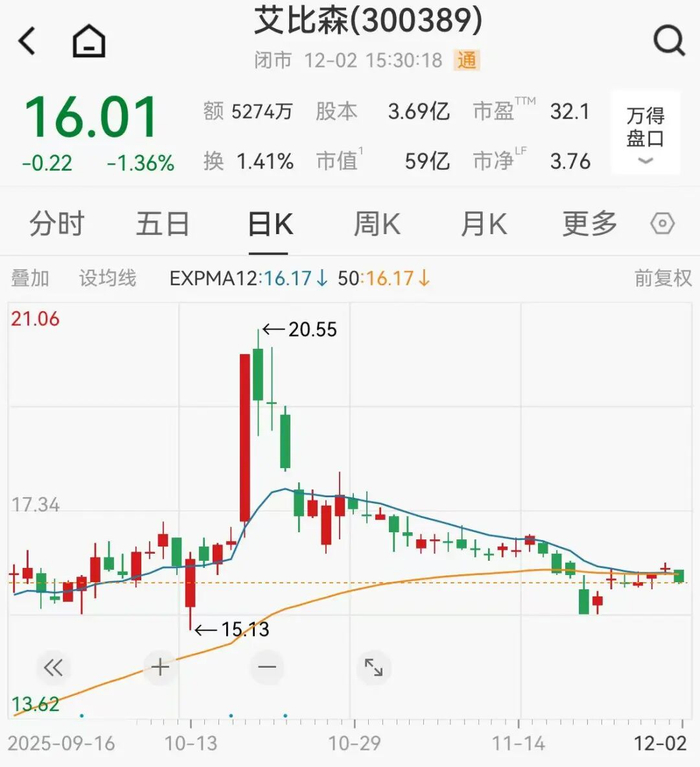Zoom in the K-line chart

pos(160,667)
